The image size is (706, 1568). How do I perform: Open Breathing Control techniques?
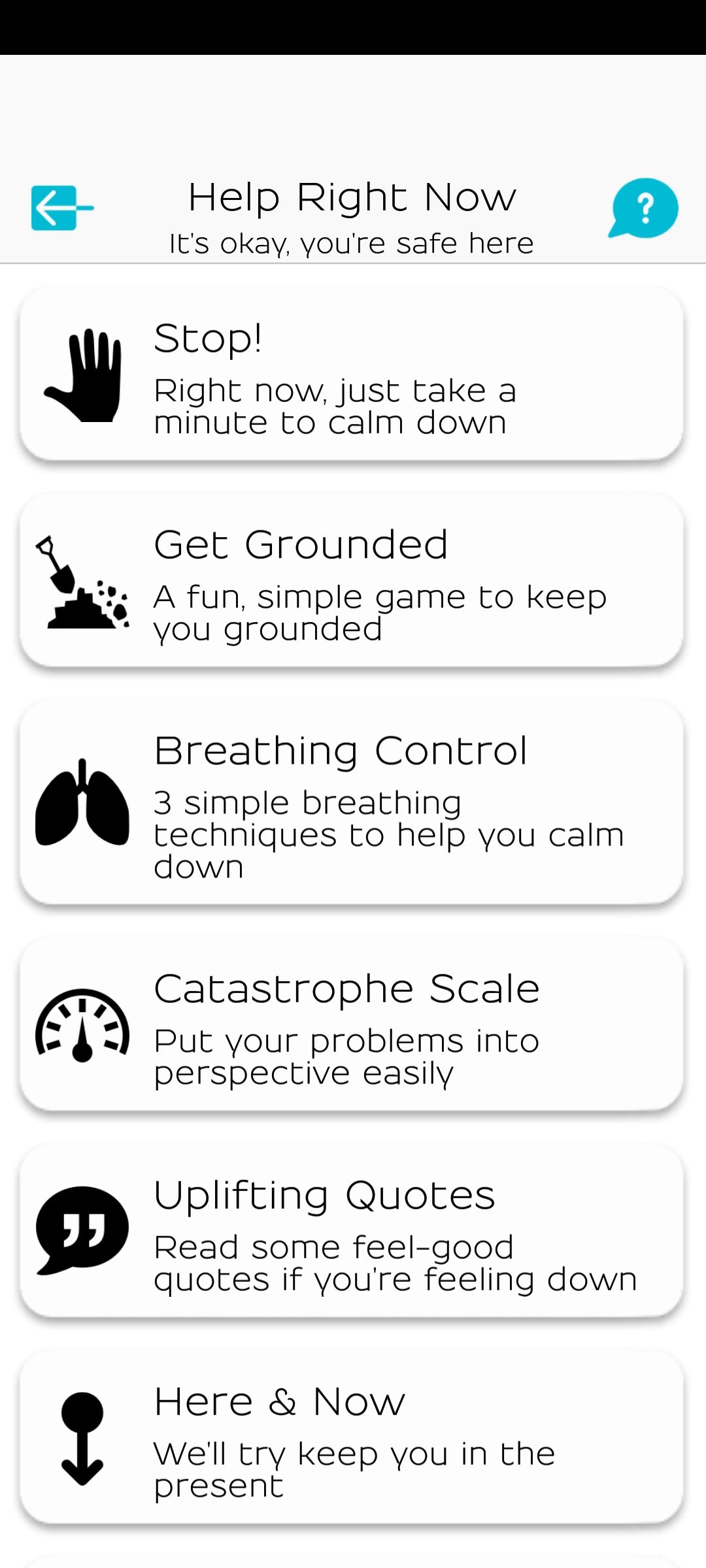tap(352, 802)
